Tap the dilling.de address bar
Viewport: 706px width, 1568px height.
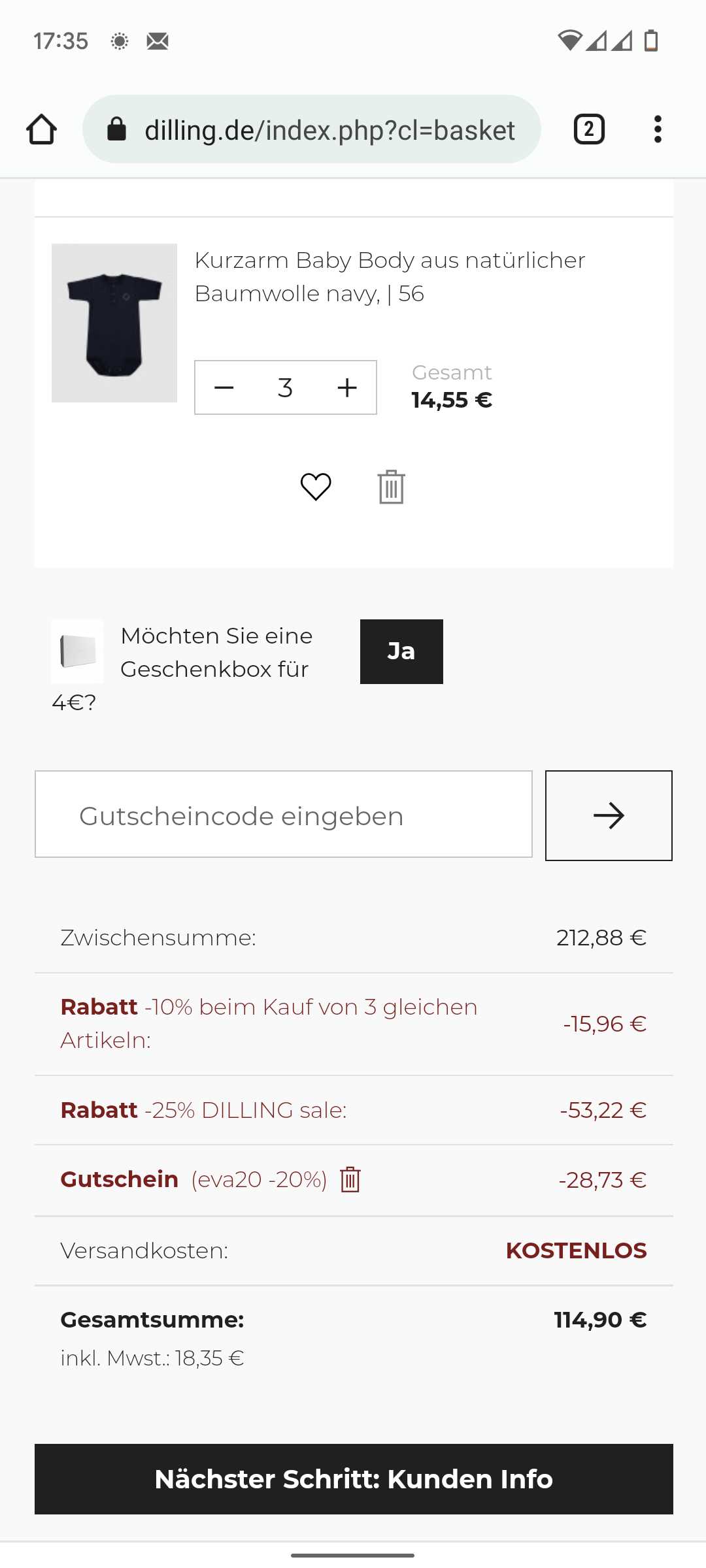(312, 129)
